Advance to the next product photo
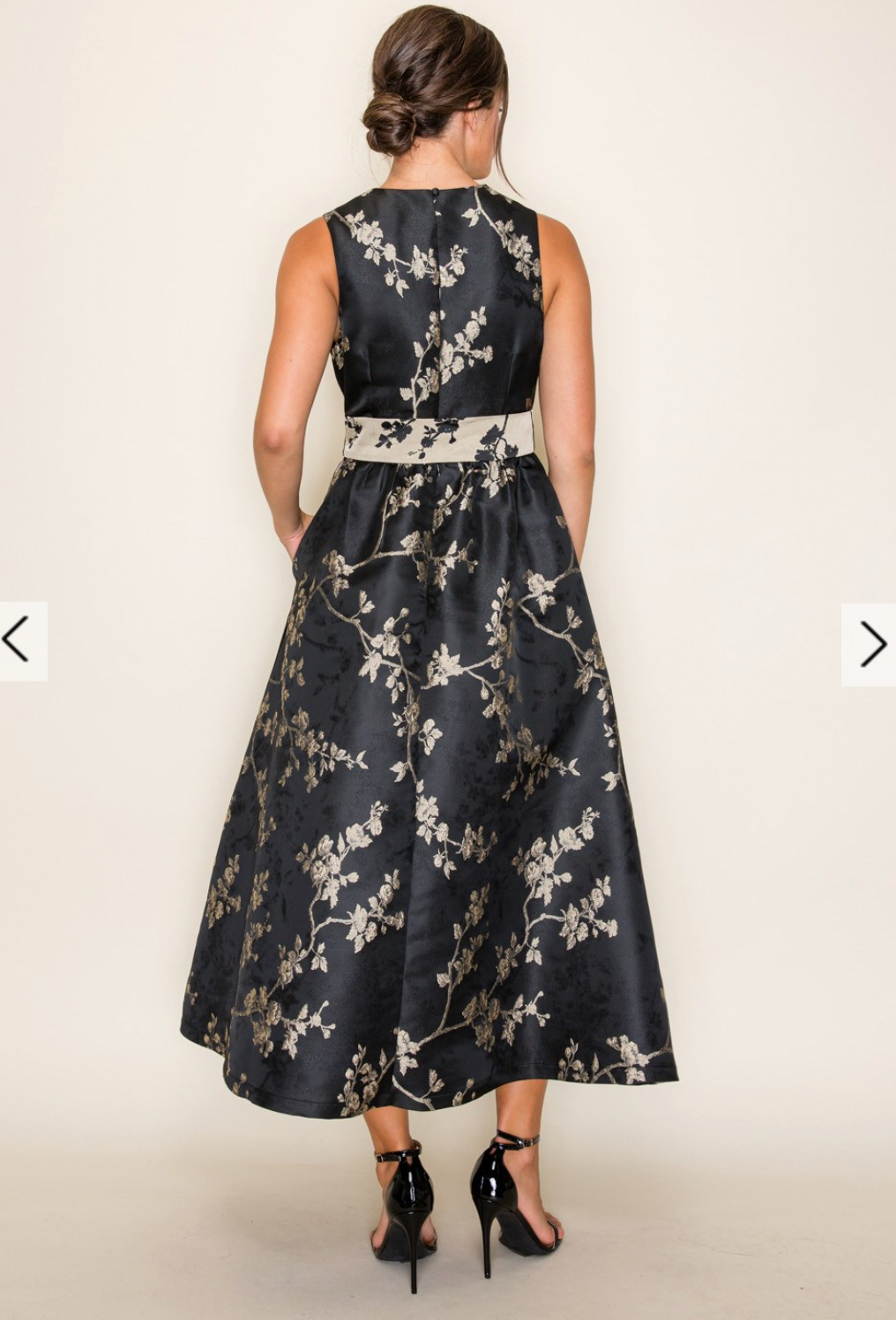 pyautogui.click(x=870, y=644)
